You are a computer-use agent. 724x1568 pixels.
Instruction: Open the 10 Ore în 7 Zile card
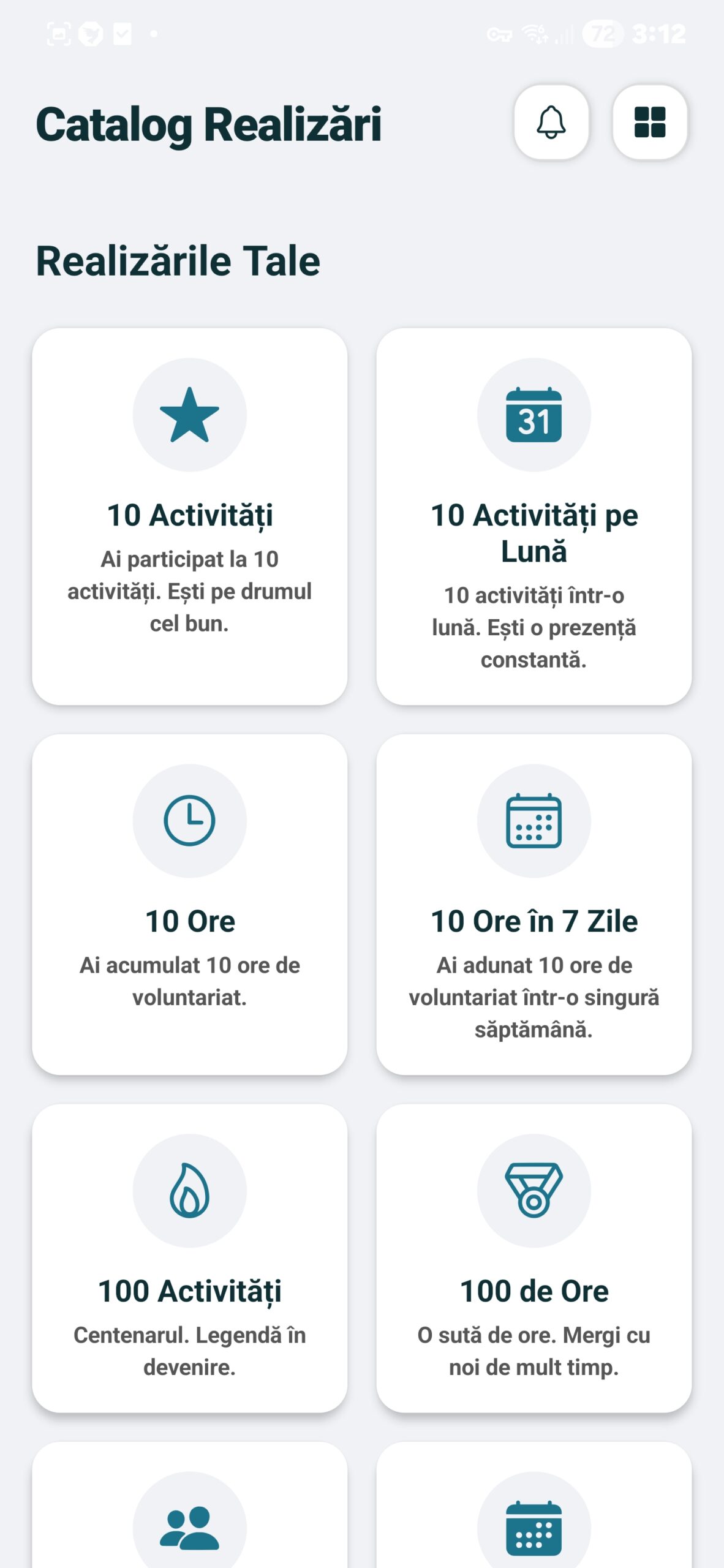coord(534,904)
